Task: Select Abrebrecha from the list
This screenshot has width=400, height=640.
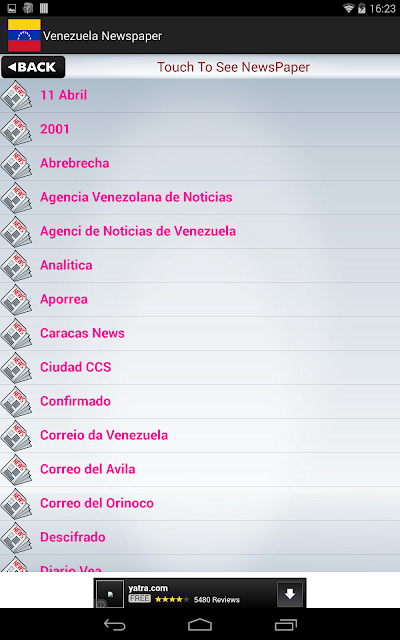Action: pos(200,163)
